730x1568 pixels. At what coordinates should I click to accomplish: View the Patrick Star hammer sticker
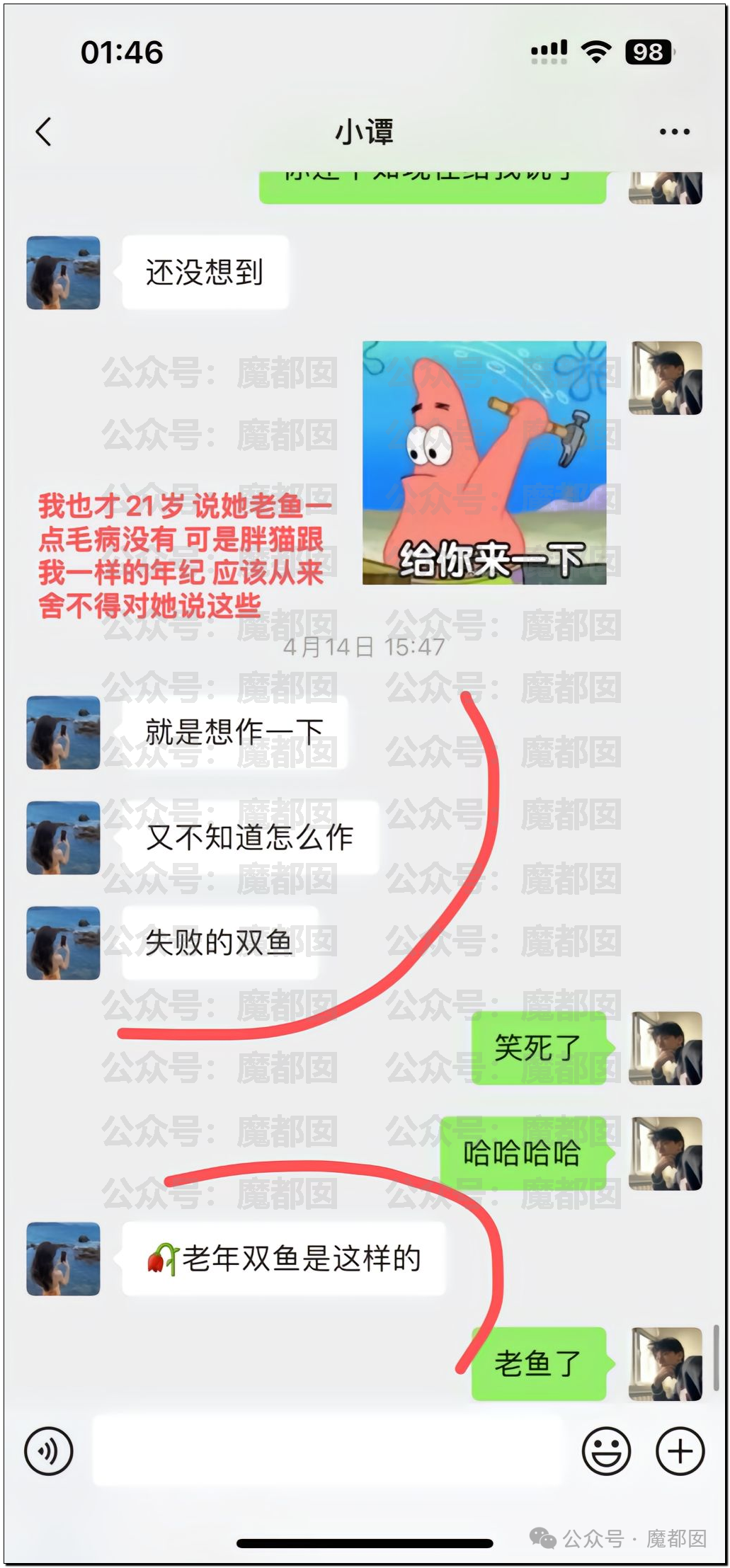pyautogui.click(x=484, y=462)
